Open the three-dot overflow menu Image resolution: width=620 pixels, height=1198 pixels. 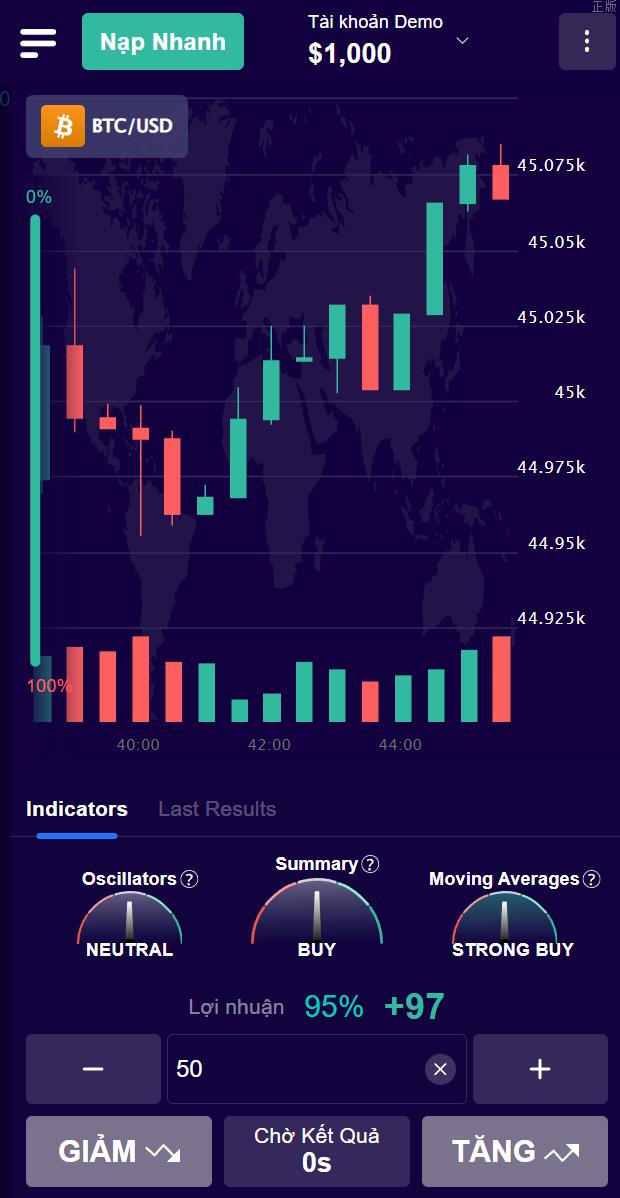[x=587, y=42]
